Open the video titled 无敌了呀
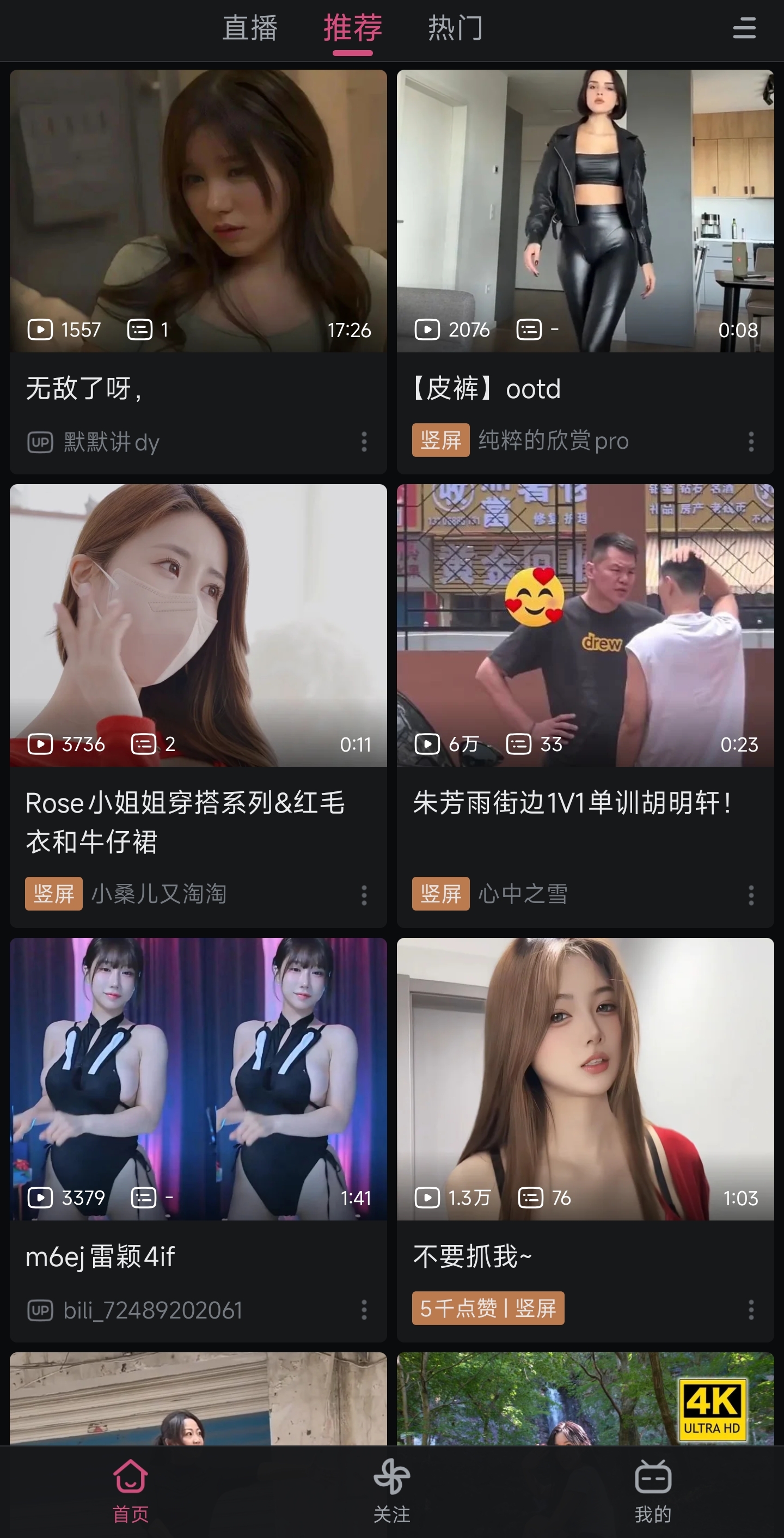 coord(198,211)
